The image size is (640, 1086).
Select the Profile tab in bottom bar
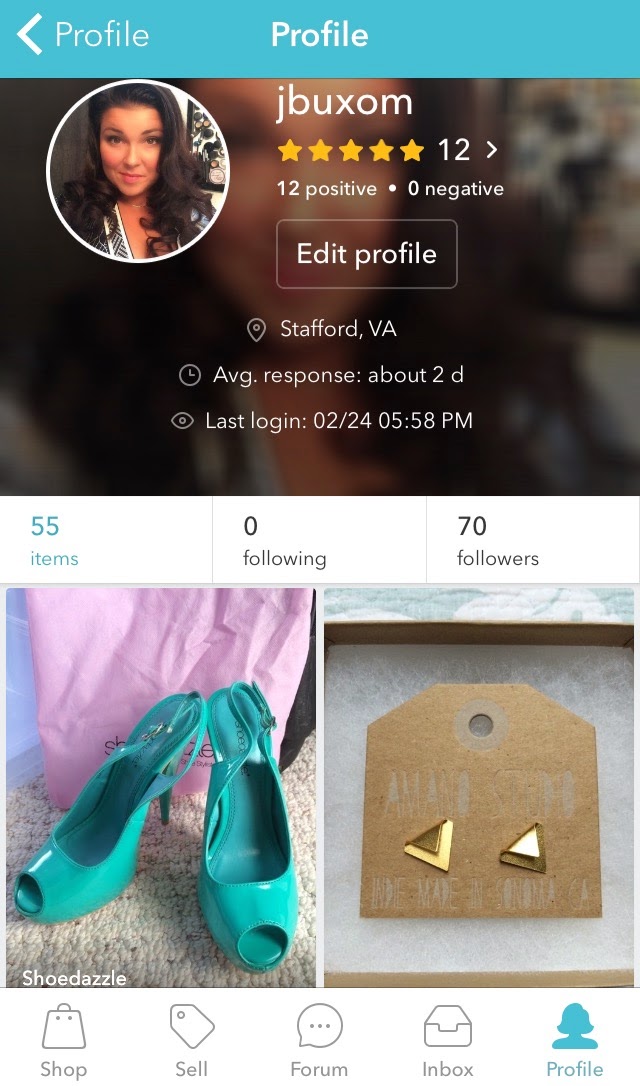point(575,1041)
